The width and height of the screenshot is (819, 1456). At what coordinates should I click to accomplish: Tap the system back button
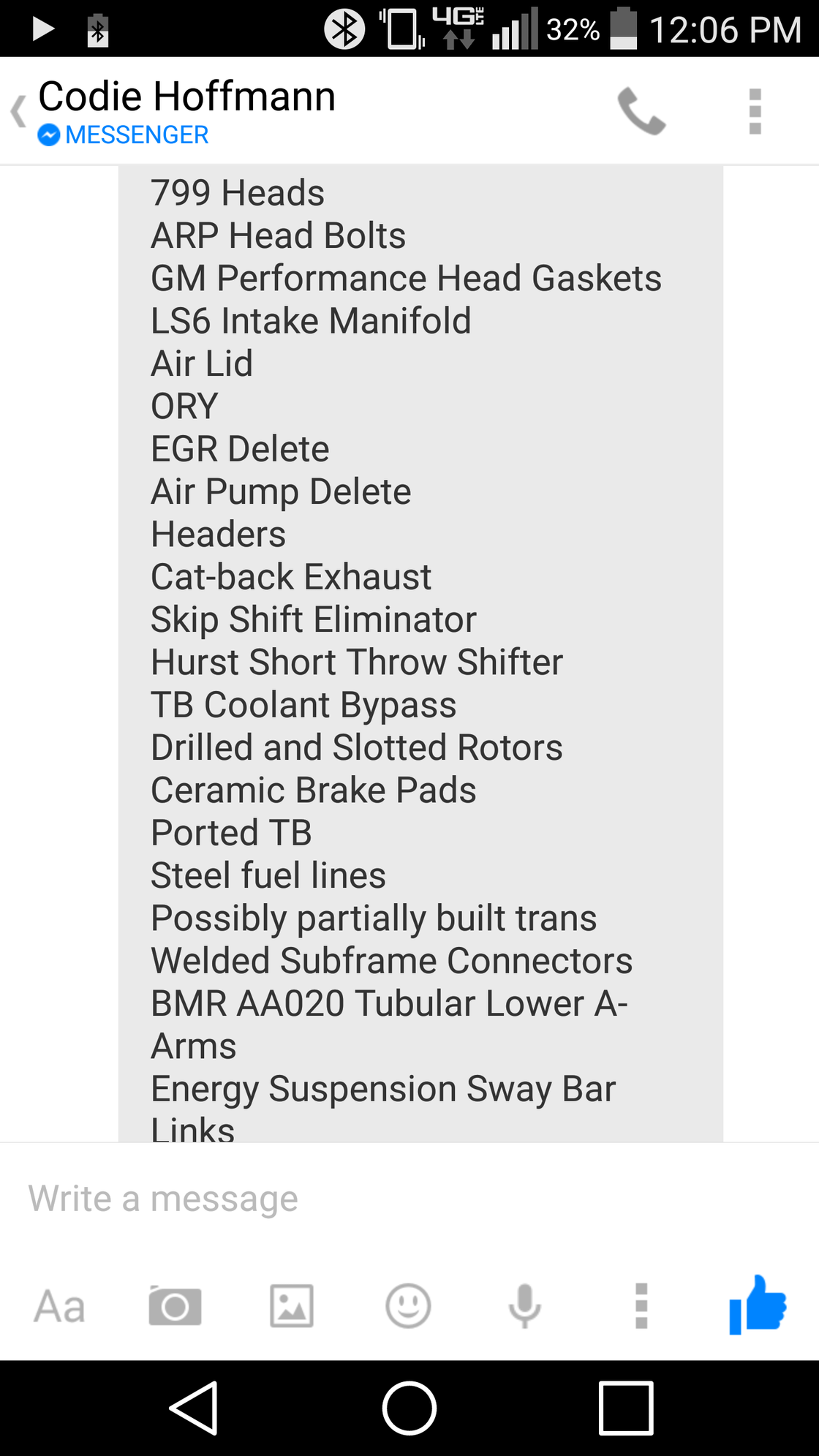pyautogui.click(x=194, y=1408)
